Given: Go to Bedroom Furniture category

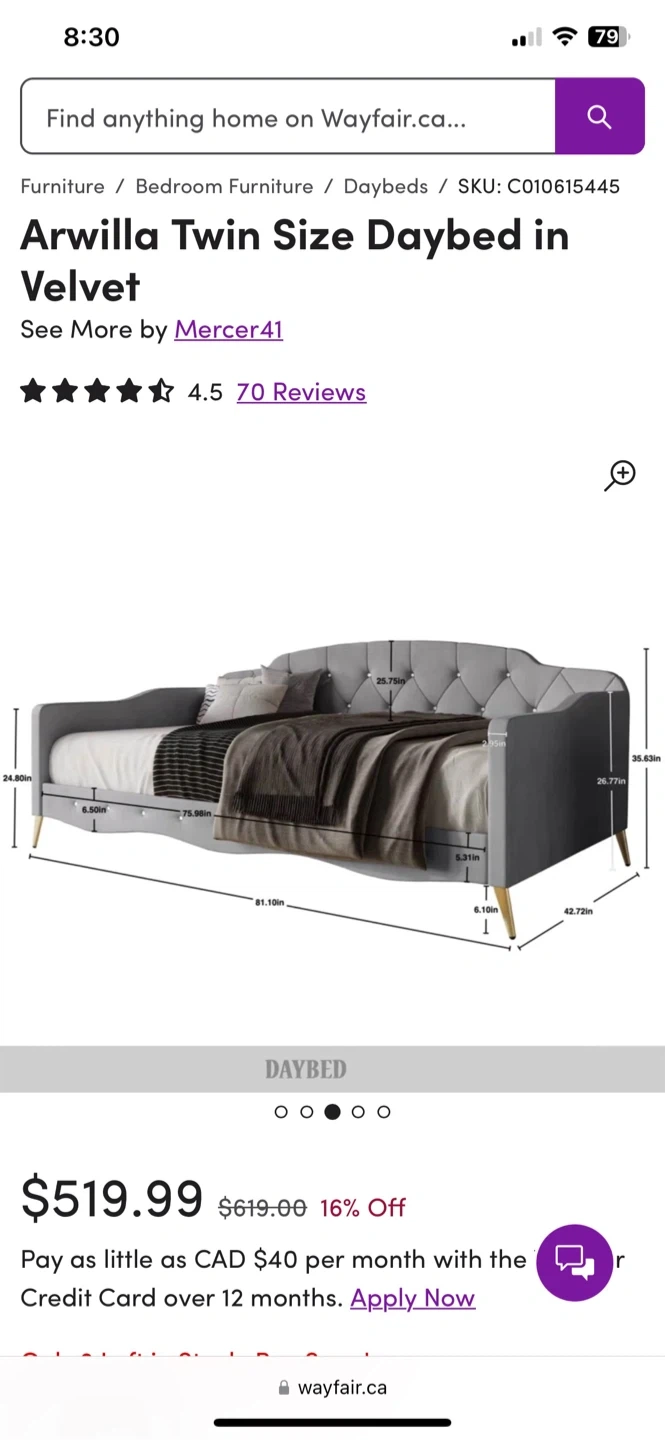Looking at the screenshot, I should coord(224,186).
